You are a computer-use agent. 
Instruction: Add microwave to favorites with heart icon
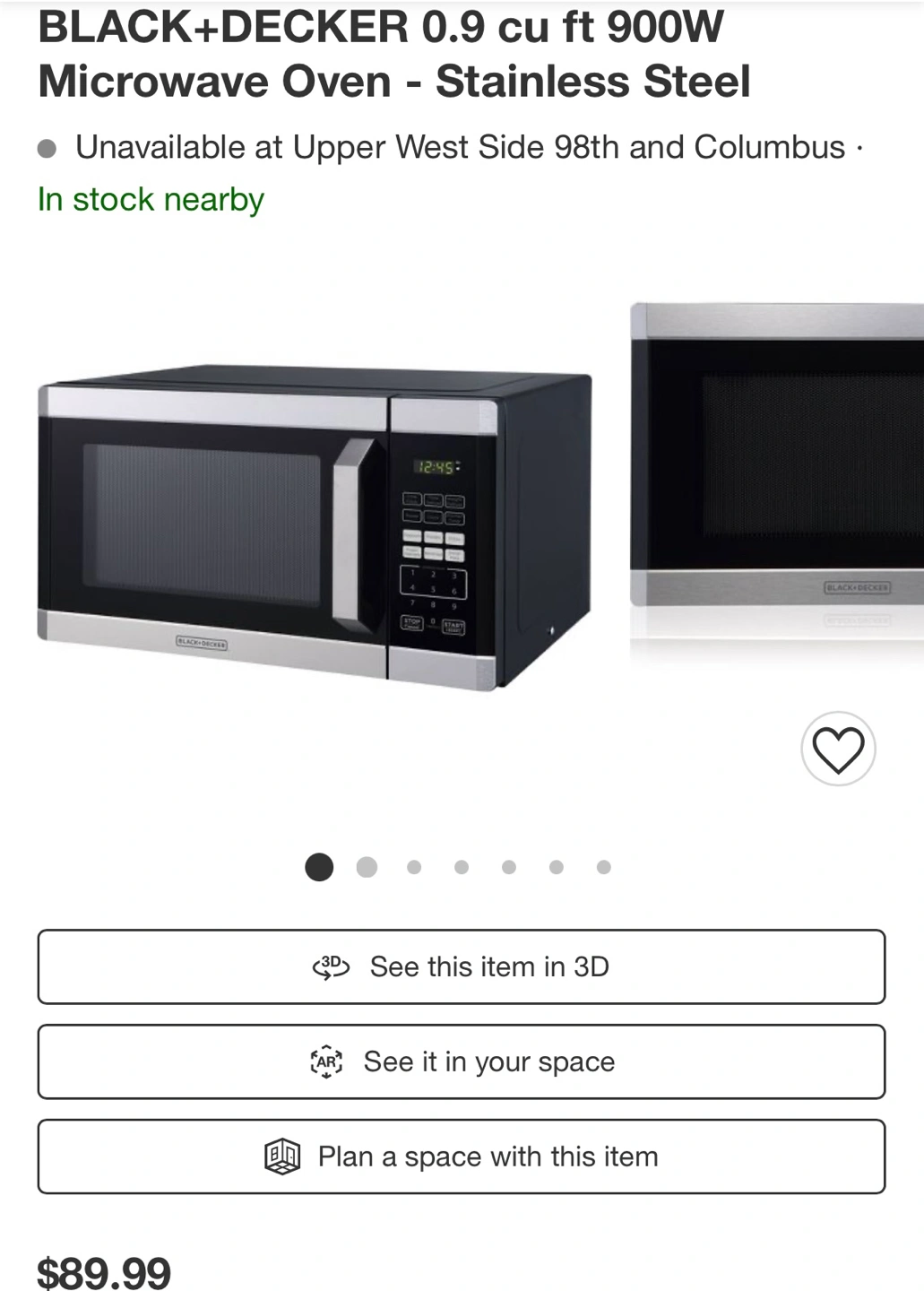point(837,749)
